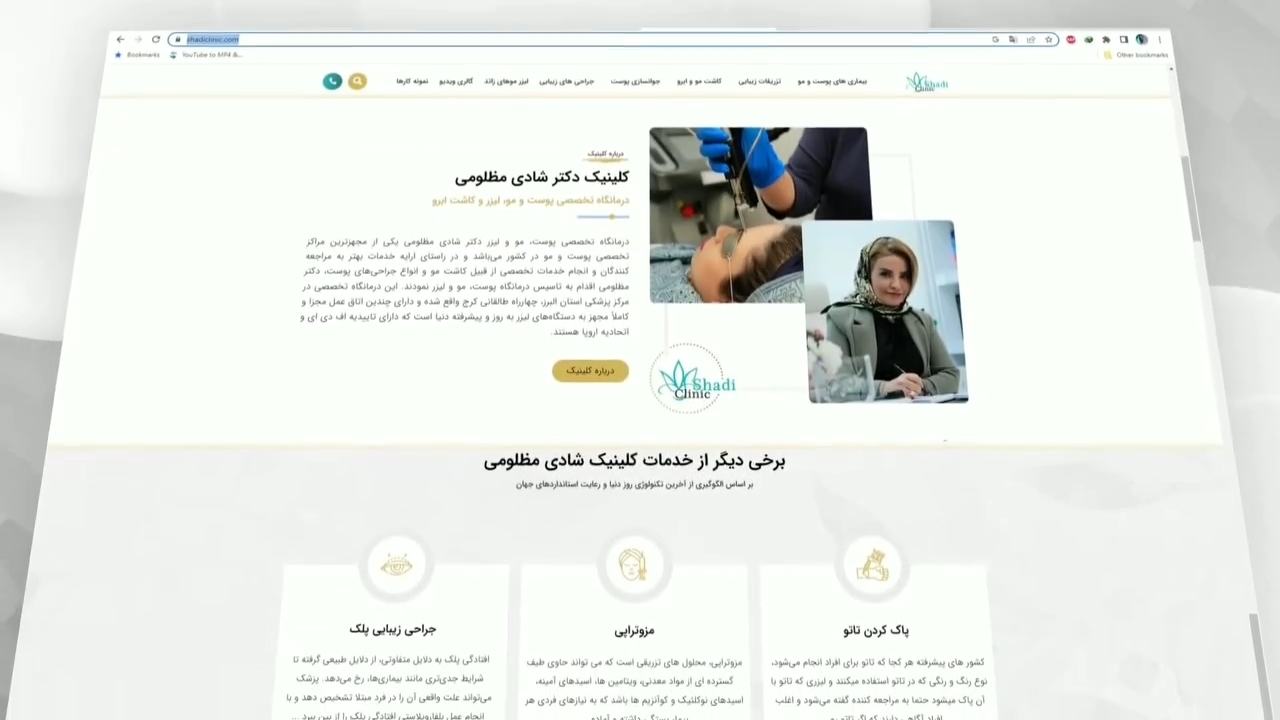Reload the page in the browser
This screenshot has height=720, width=1280.
[x=156, y=39]
